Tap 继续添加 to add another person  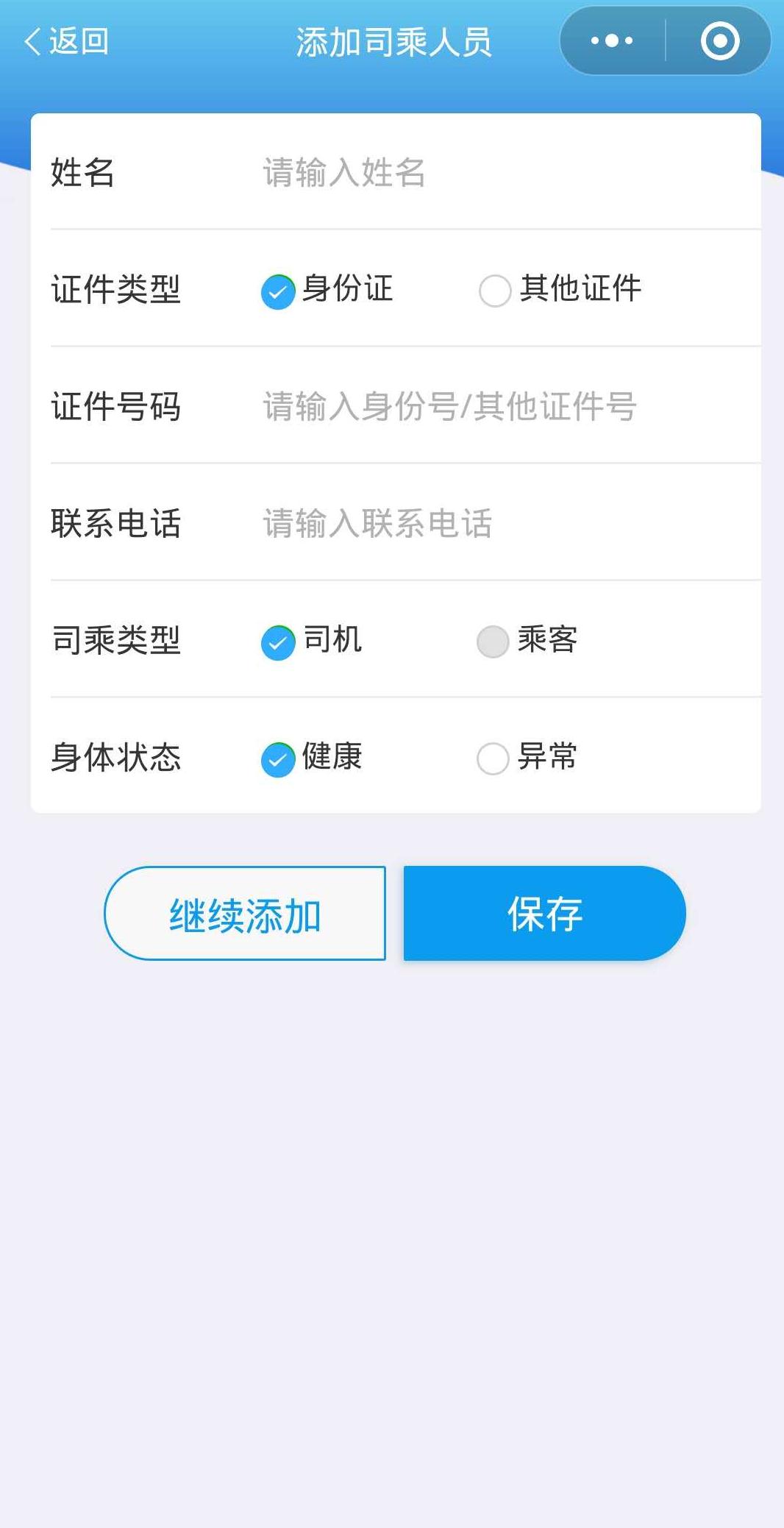(245, 914)
